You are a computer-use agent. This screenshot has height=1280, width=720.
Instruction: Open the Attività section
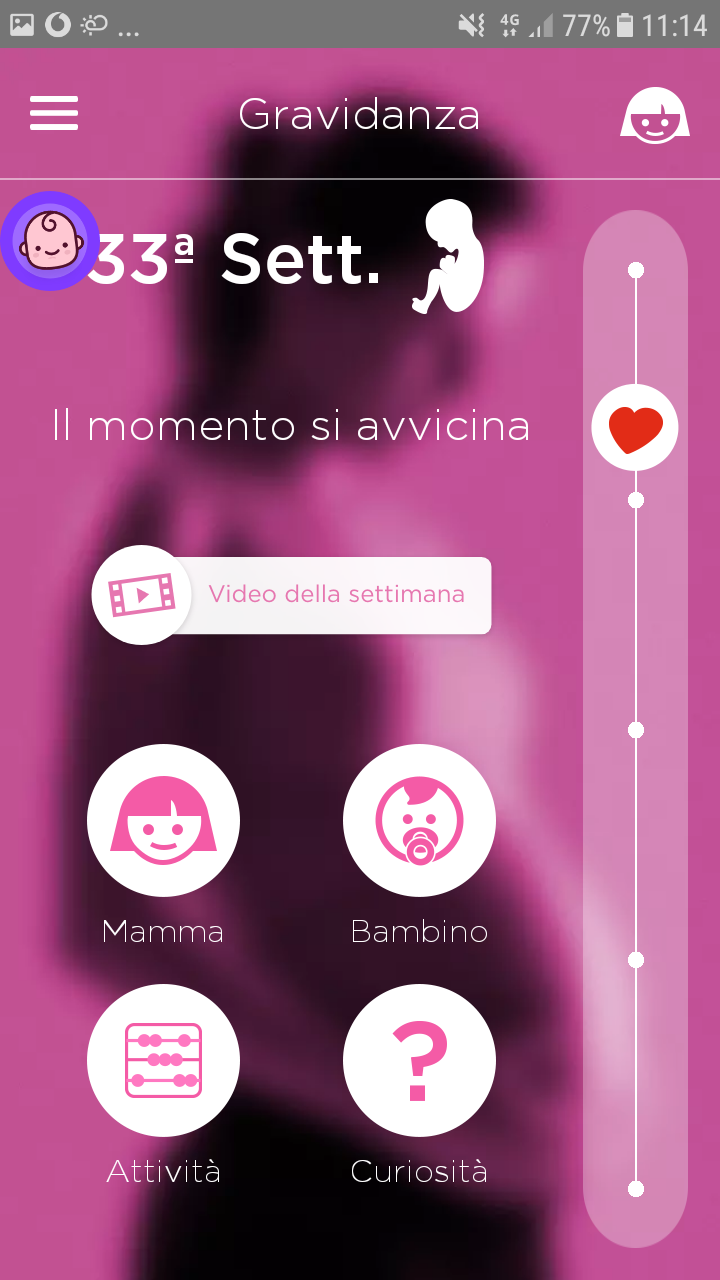pos(163,1060)
